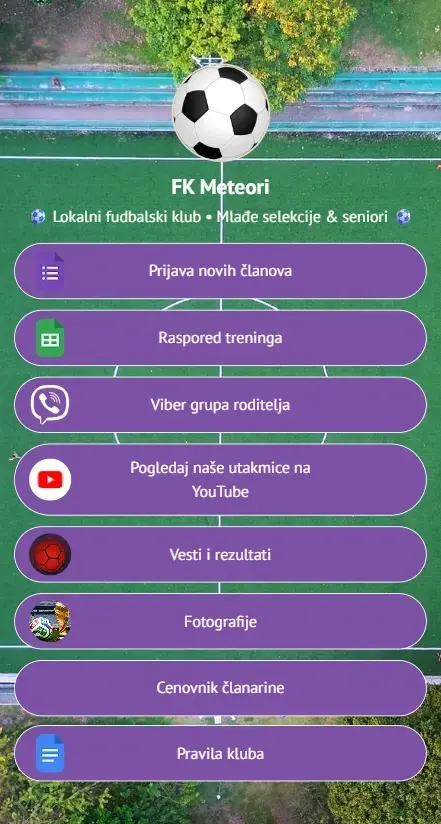The image size is (441, 824).
Task: Open Prijava novih članova form link
Action: [220, 271]
